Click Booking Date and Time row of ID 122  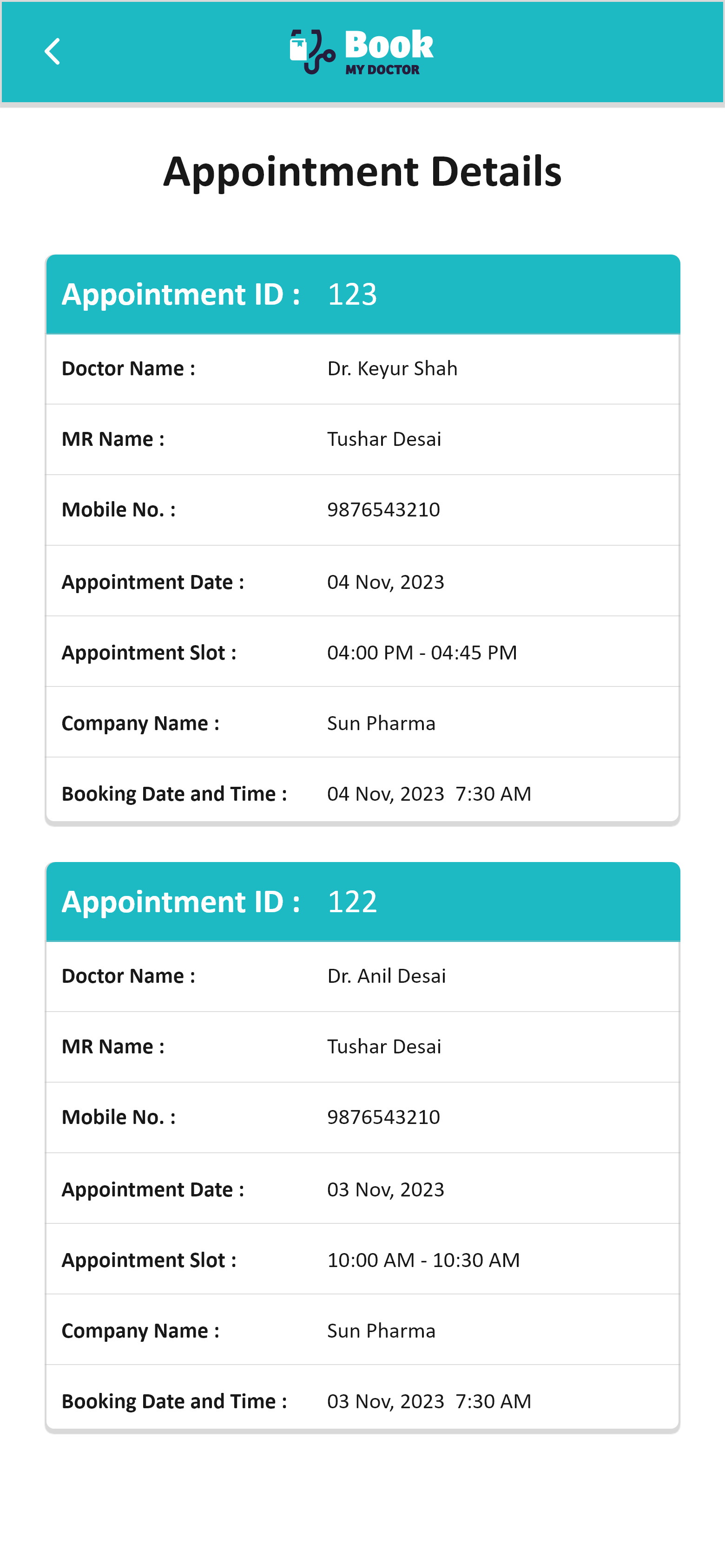pyautogui.click(x=362, y=1401)
